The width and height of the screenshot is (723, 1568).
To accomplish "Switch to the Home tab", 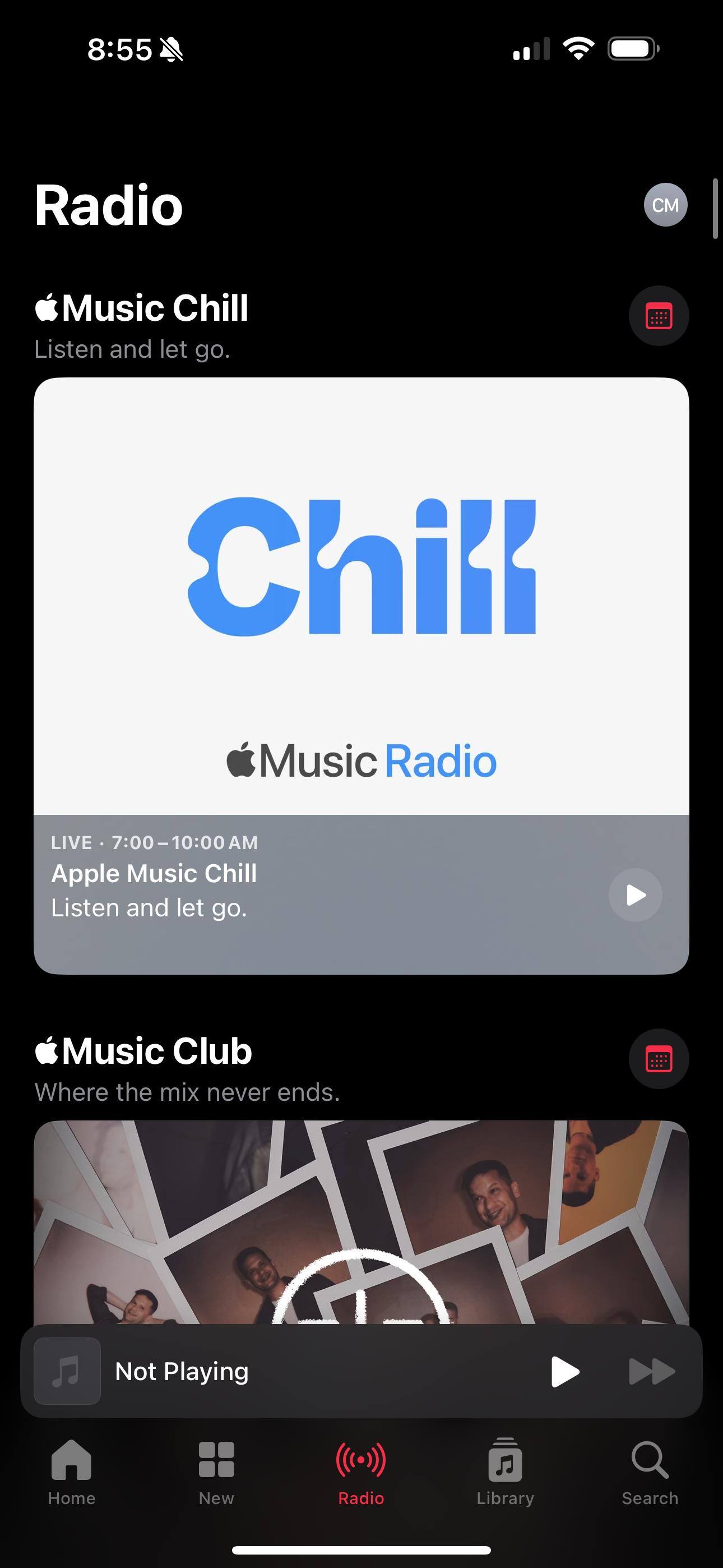I will click(x=72, y=1470).
